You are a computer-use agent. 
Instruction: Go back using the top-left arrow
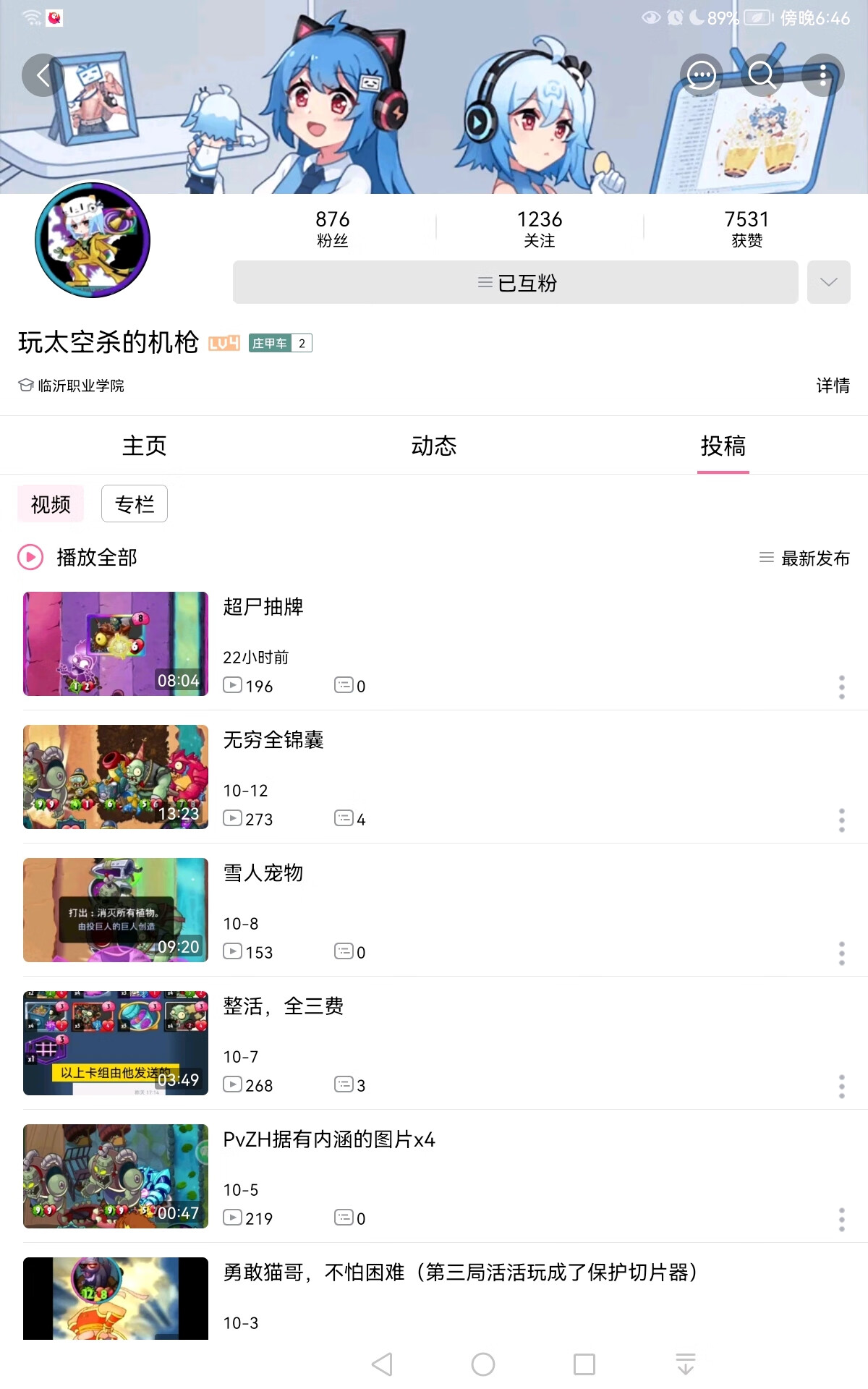(x=43, y=75)
